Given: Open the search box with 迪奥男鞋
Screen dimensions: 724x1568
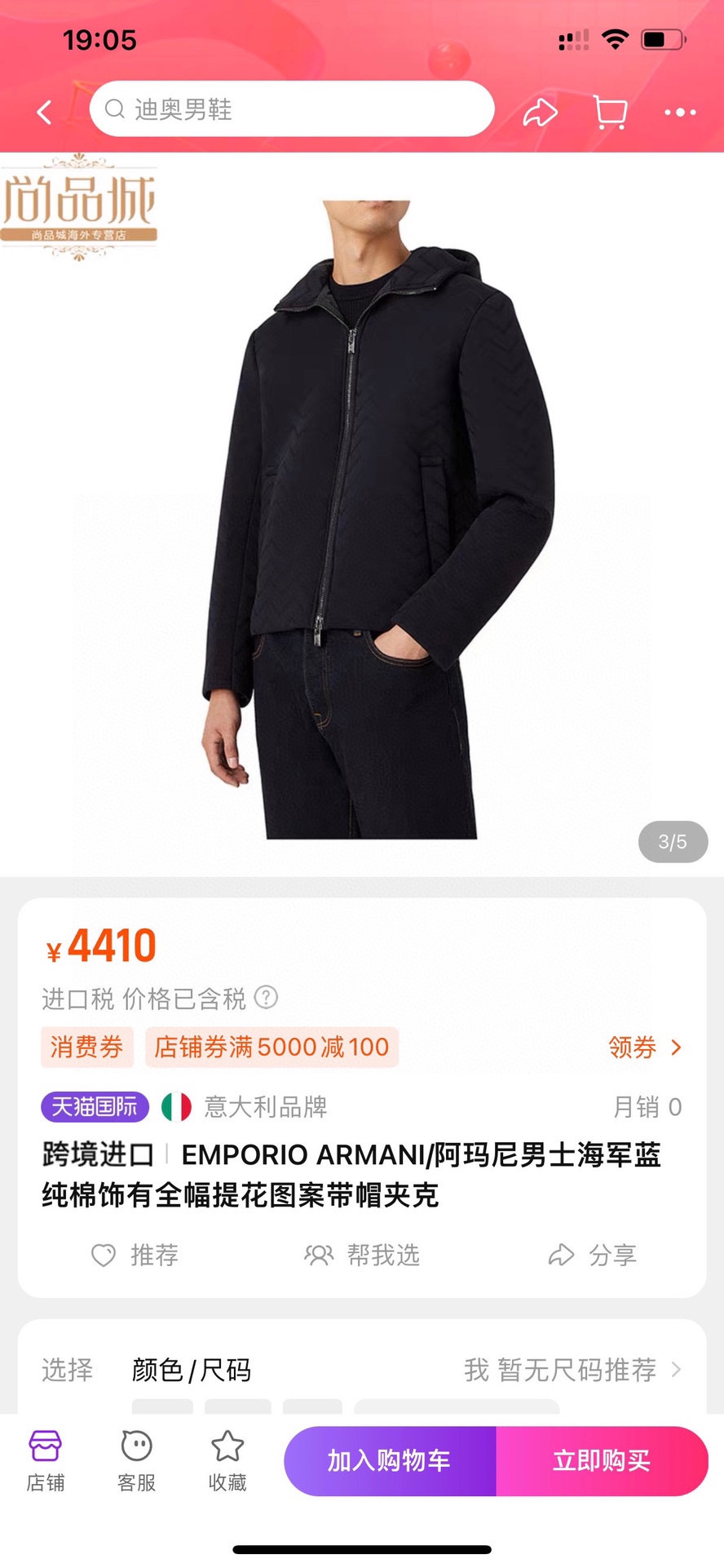Looking at the screenshot, I should pos(292,109).
